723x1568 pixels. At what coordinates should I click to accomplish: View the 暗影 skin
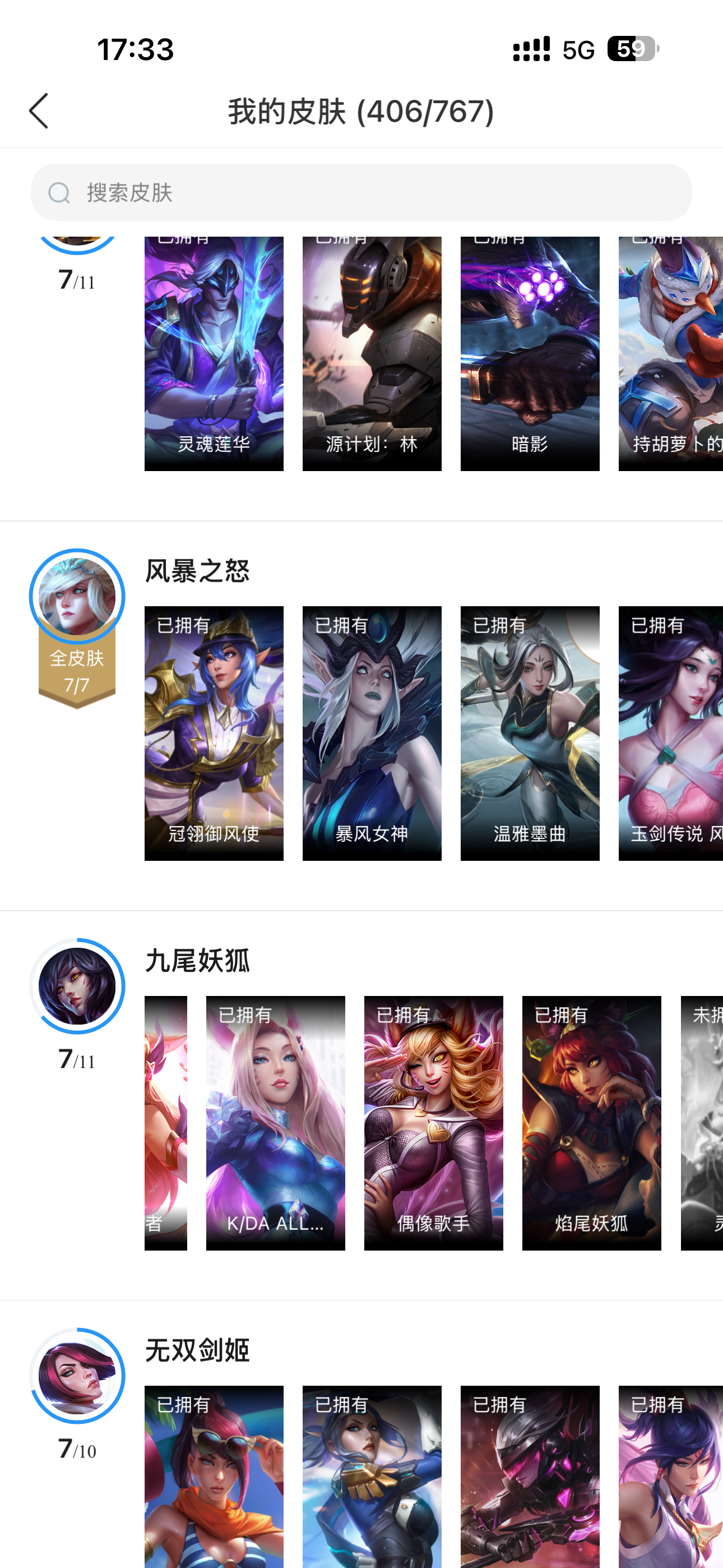[530, 354]
